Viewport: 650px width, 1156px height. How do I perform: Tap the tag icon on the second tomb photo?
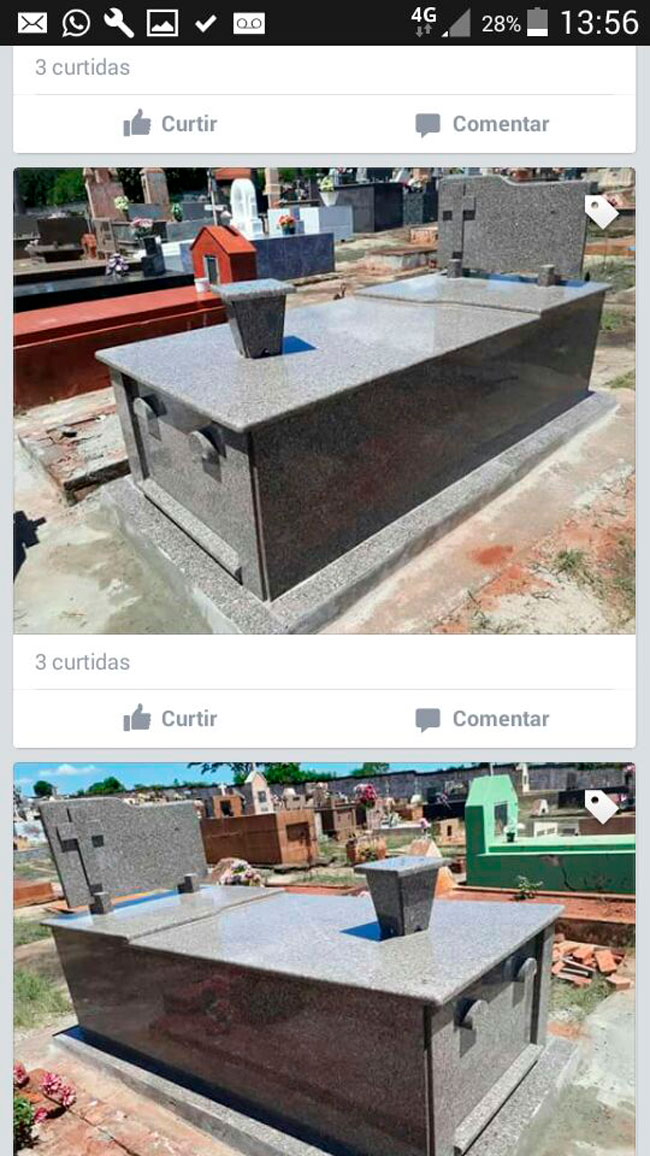601,805
